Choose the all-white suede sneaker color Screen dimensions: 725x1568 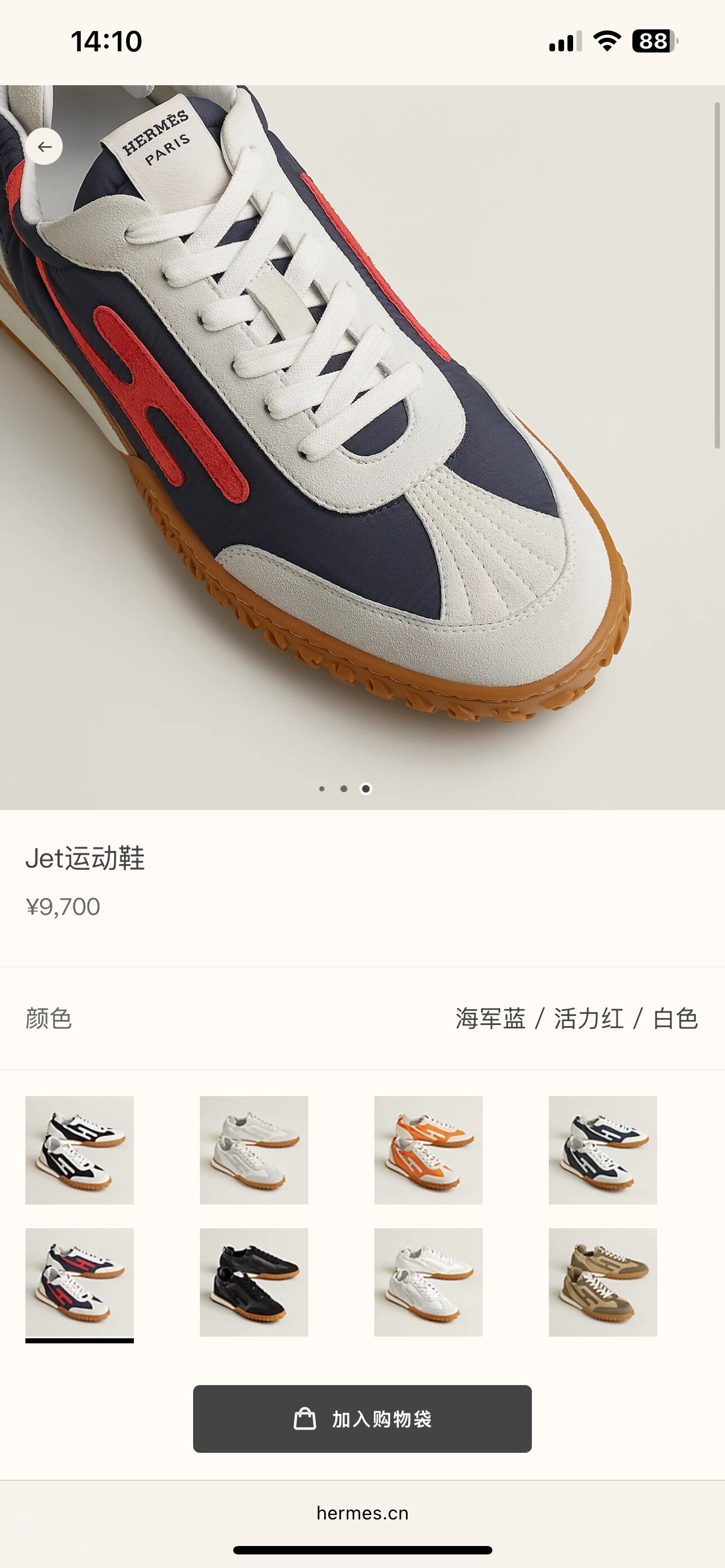coord(254,1150)
